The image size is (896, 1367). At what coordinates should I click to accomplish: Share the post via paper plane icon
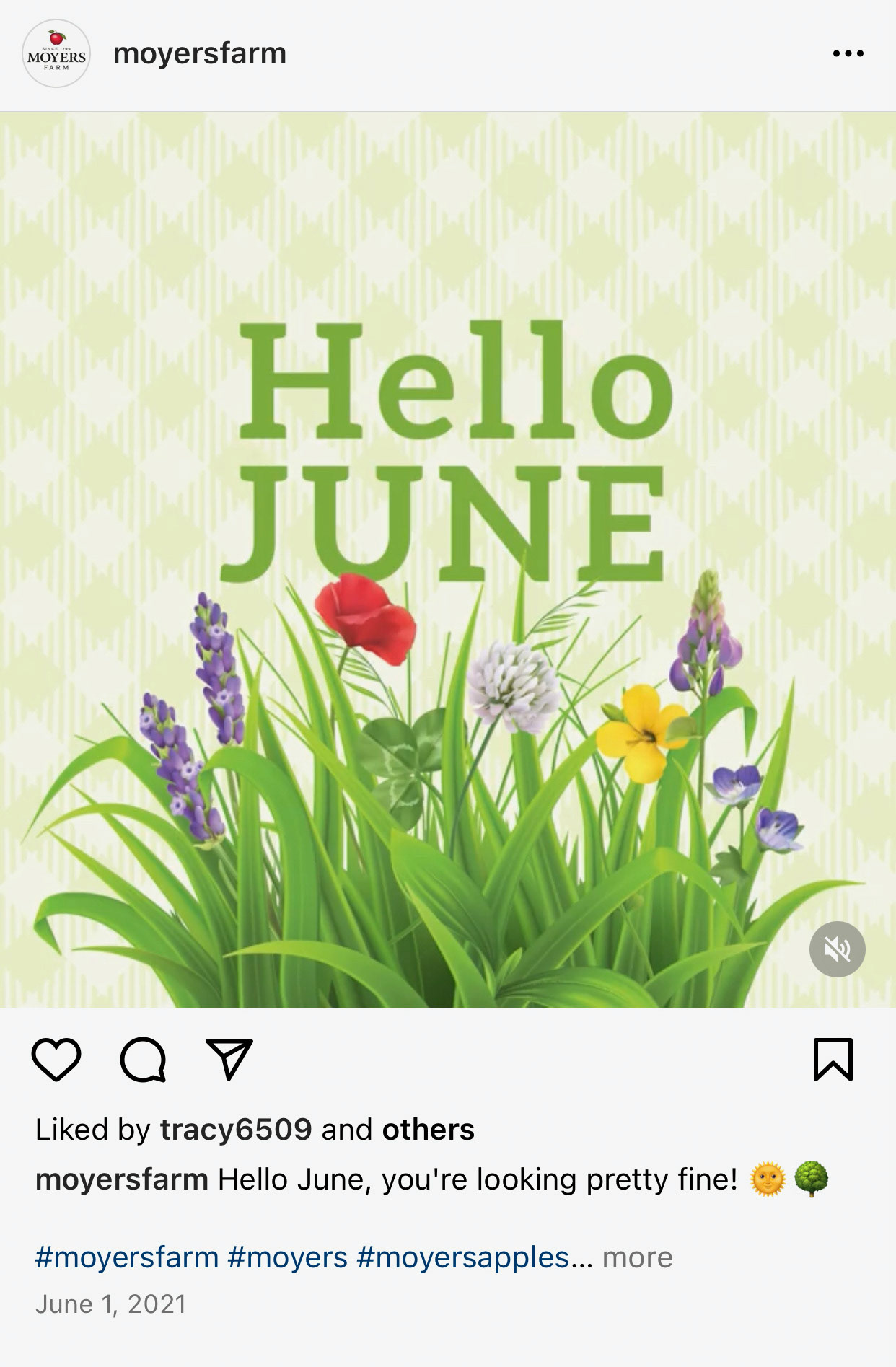point(229,1059)
